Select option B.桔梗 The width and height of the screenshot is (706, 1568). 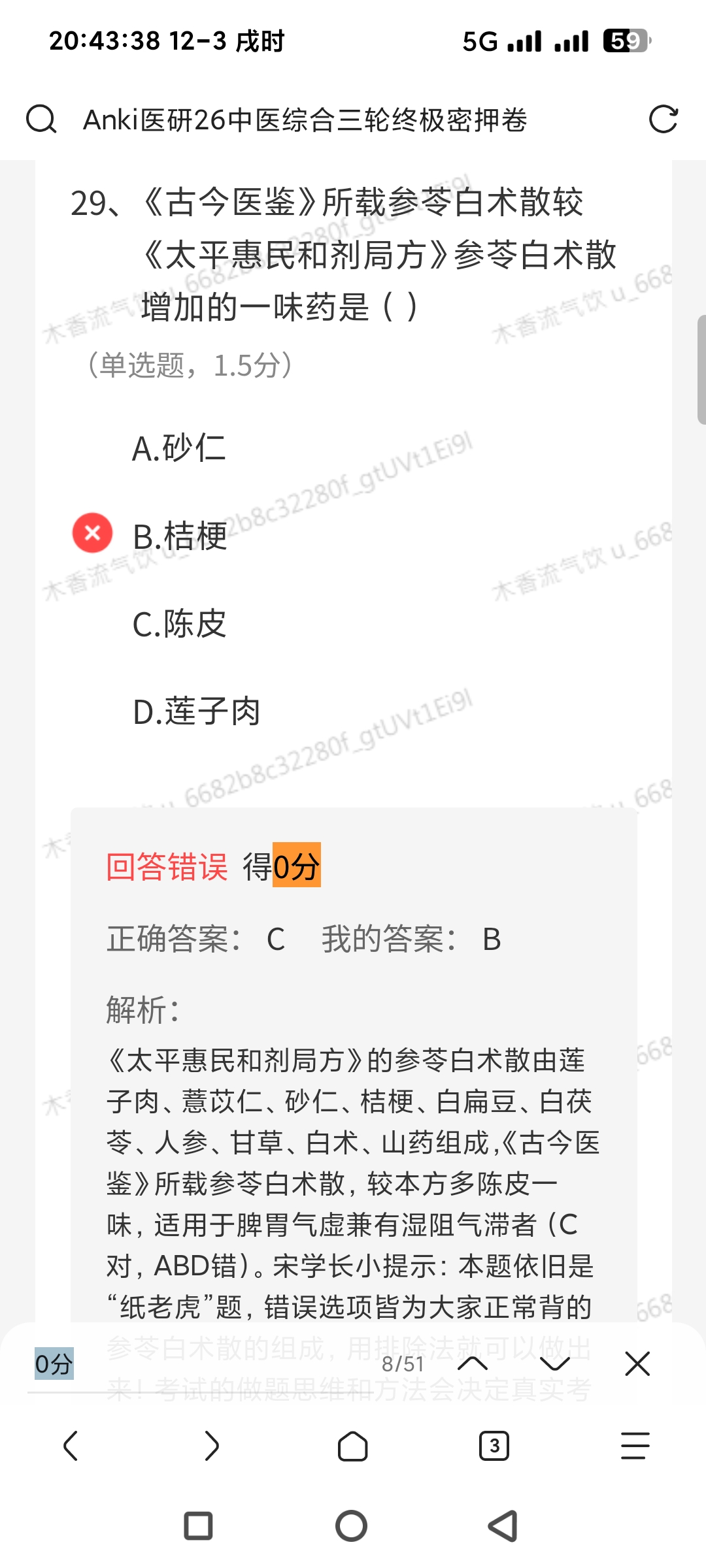point(179,536)
